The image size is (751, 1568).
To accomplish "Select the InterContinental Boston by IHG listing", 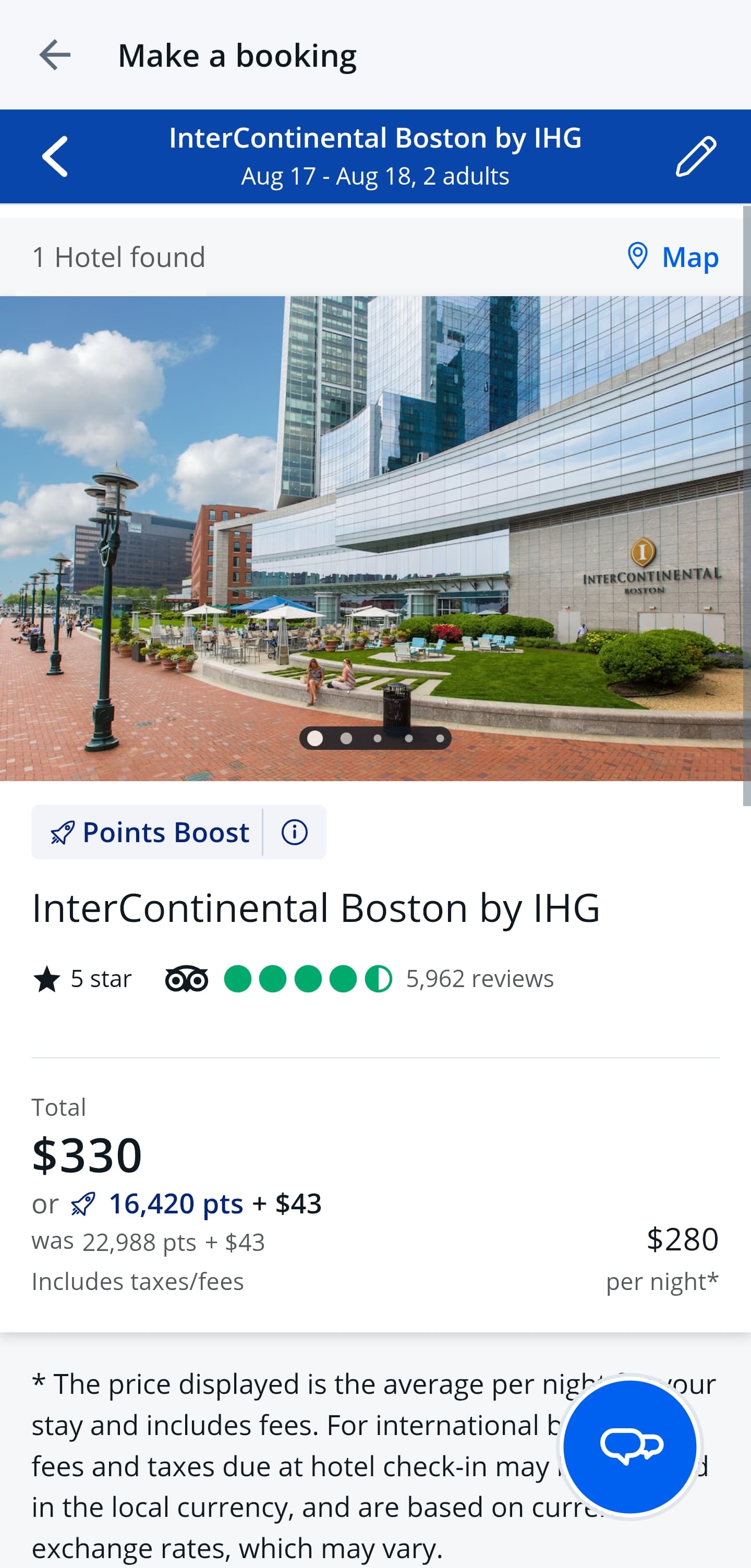I will click(315, 908).
